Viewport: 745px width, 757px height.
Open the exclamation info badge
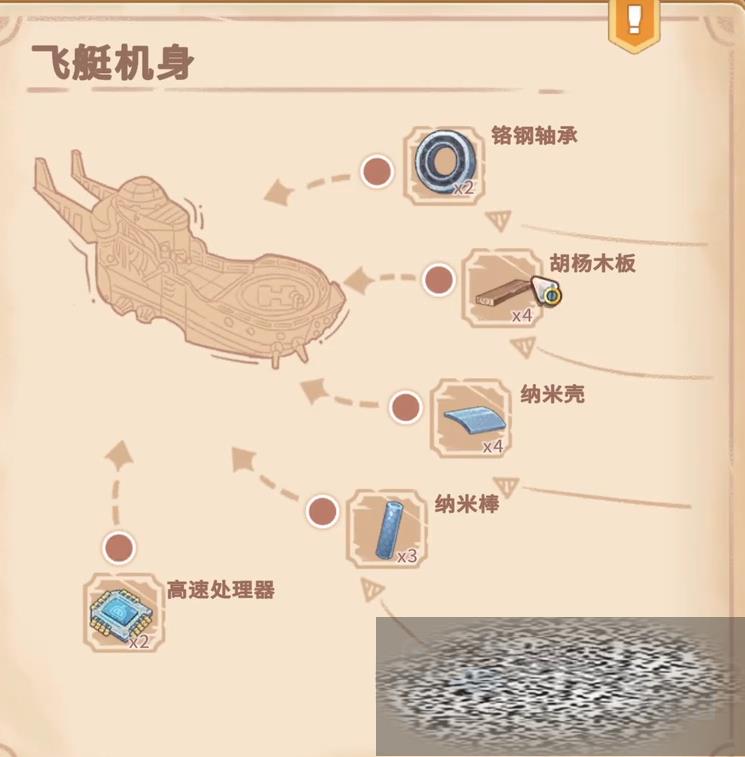click(x=635, y=21)
